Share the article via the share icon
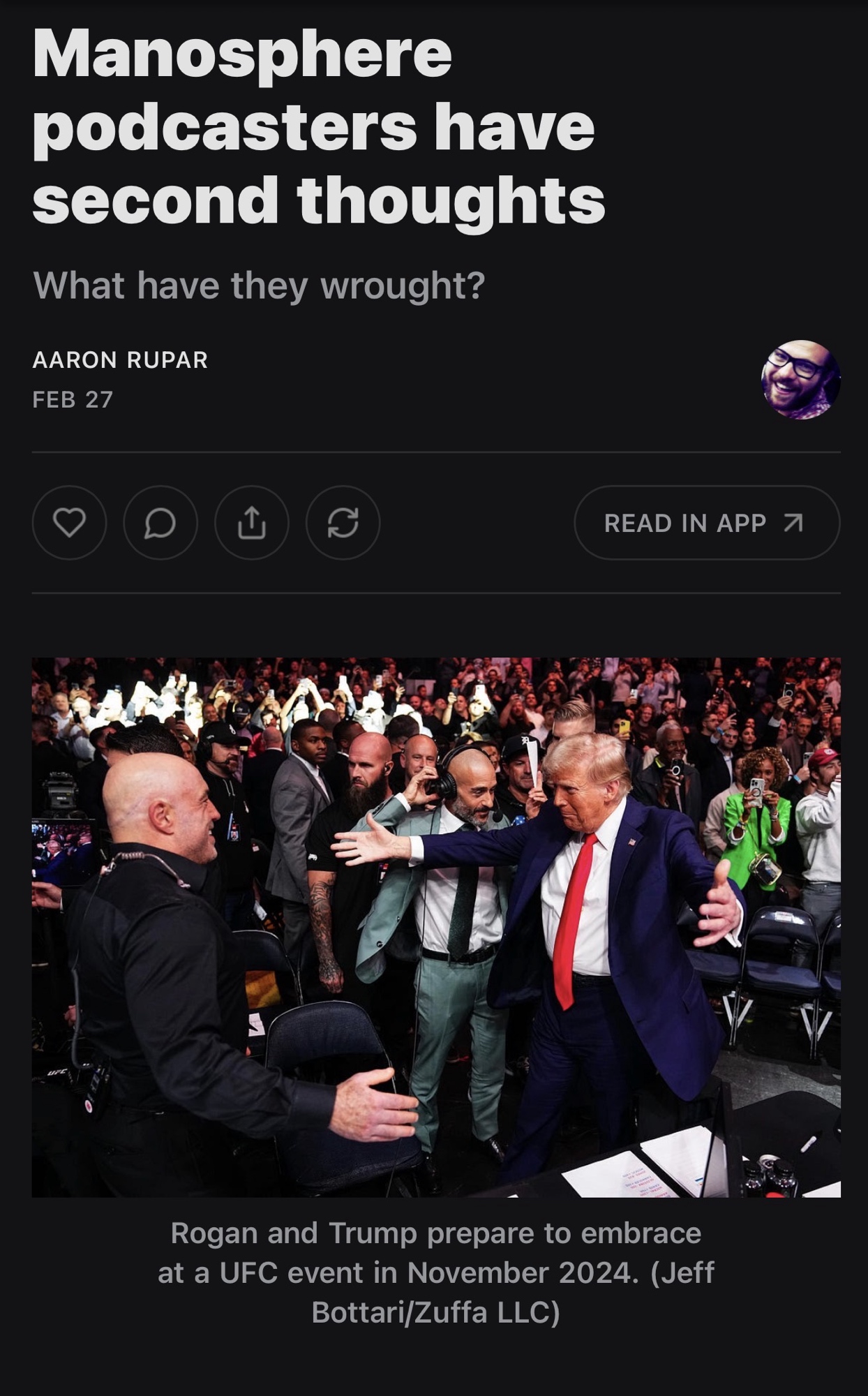Image resolution: width=868 pixels, height=1396 pixels. tap(252, 522)
